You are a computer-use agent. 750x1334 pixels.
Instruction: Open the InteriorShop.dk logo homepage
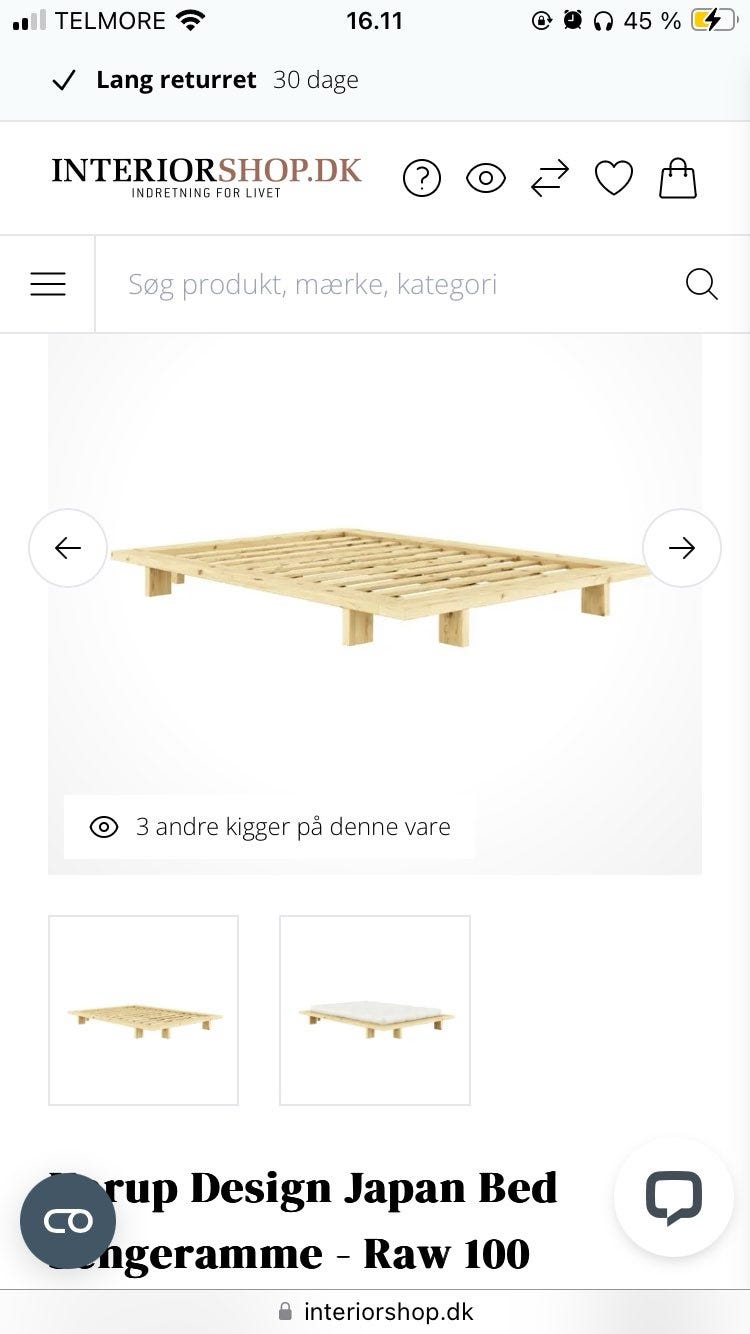tap(207, 177)
